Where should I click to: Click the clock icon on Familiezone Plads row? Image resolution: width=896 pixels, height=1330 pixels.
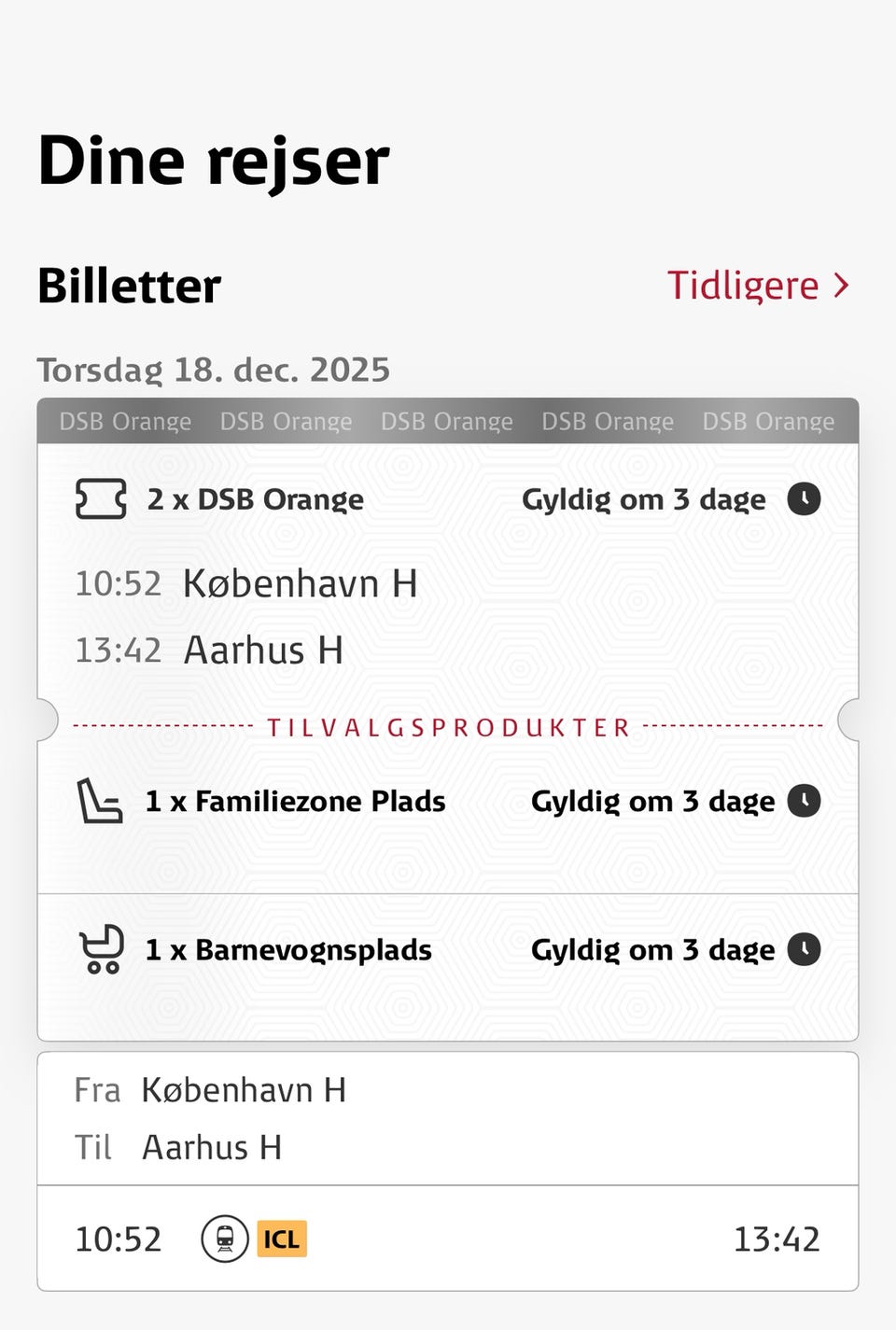coord(805,801)
